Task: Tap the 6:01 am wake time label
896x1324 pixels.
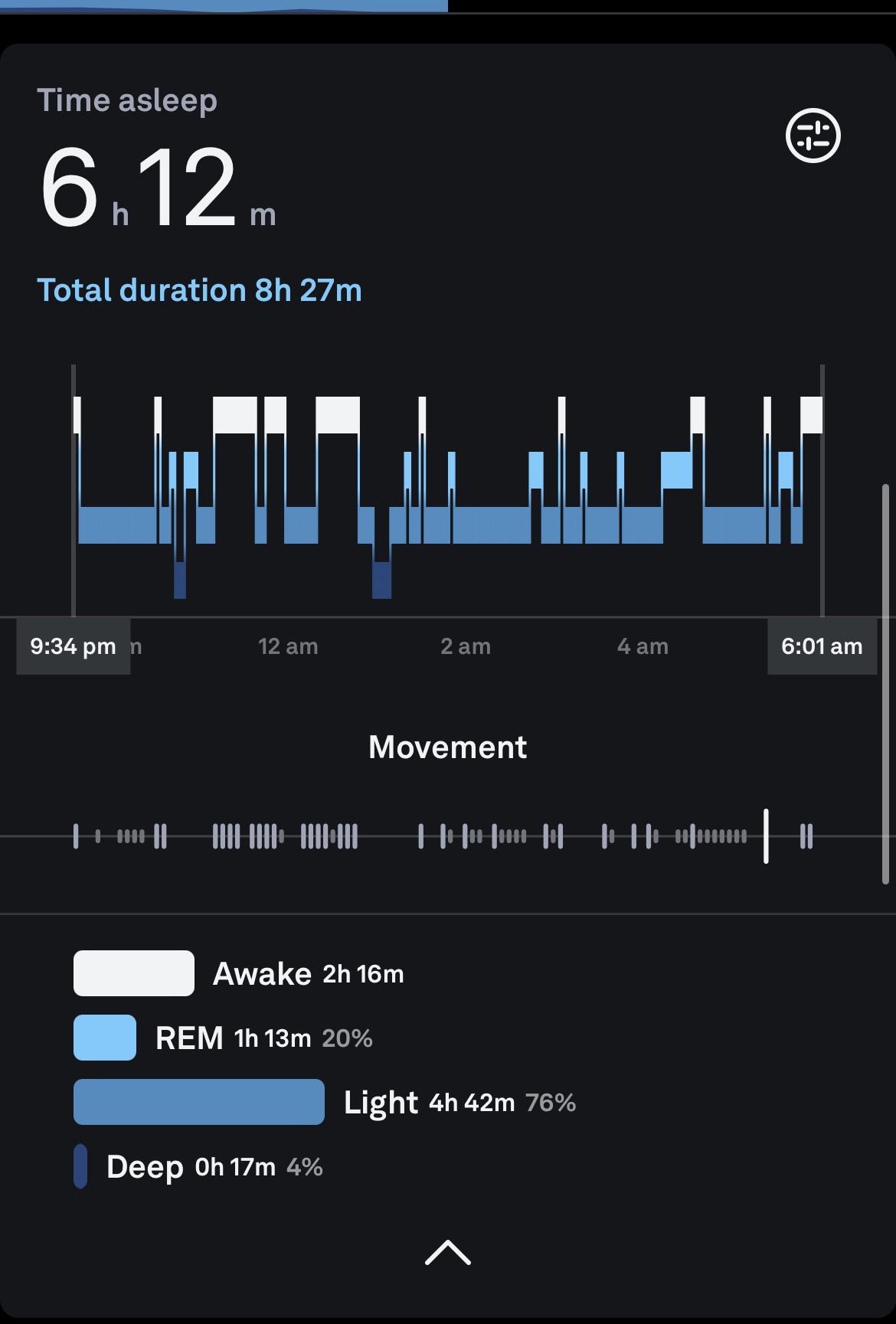Action: (822, 646)
